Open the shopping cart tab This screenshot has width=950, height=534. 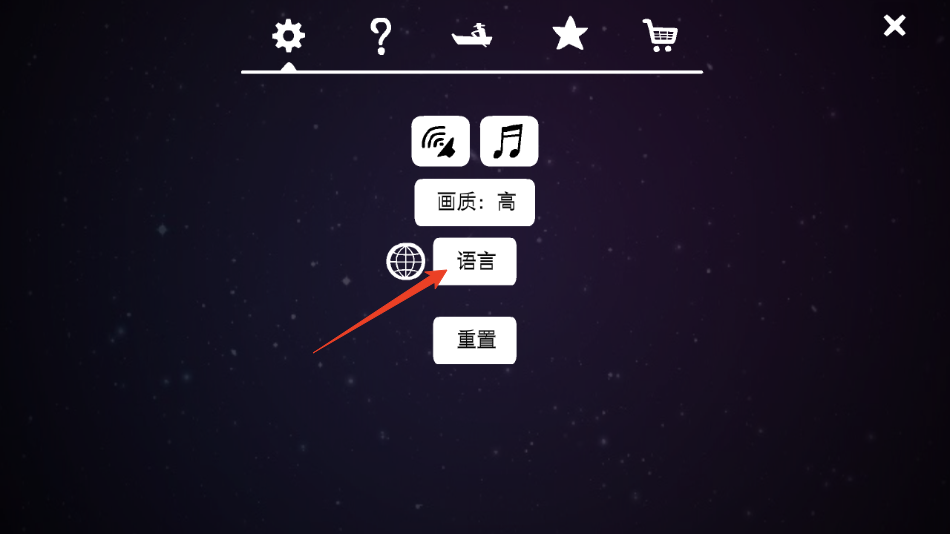(x=660, y=36)
